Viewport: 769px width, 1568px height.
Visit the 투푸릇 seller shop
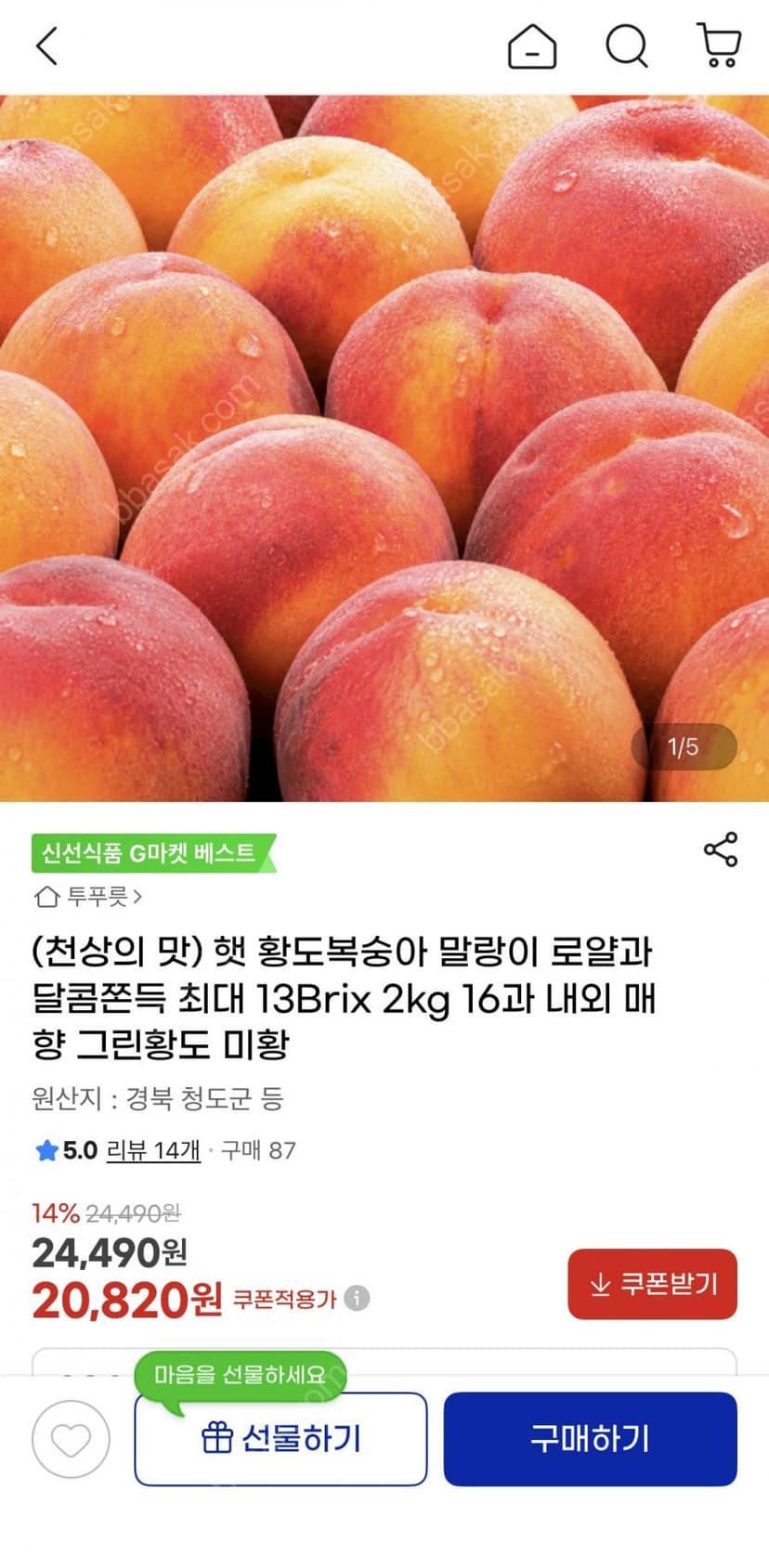pyautogui.click(x=88, y=897)
